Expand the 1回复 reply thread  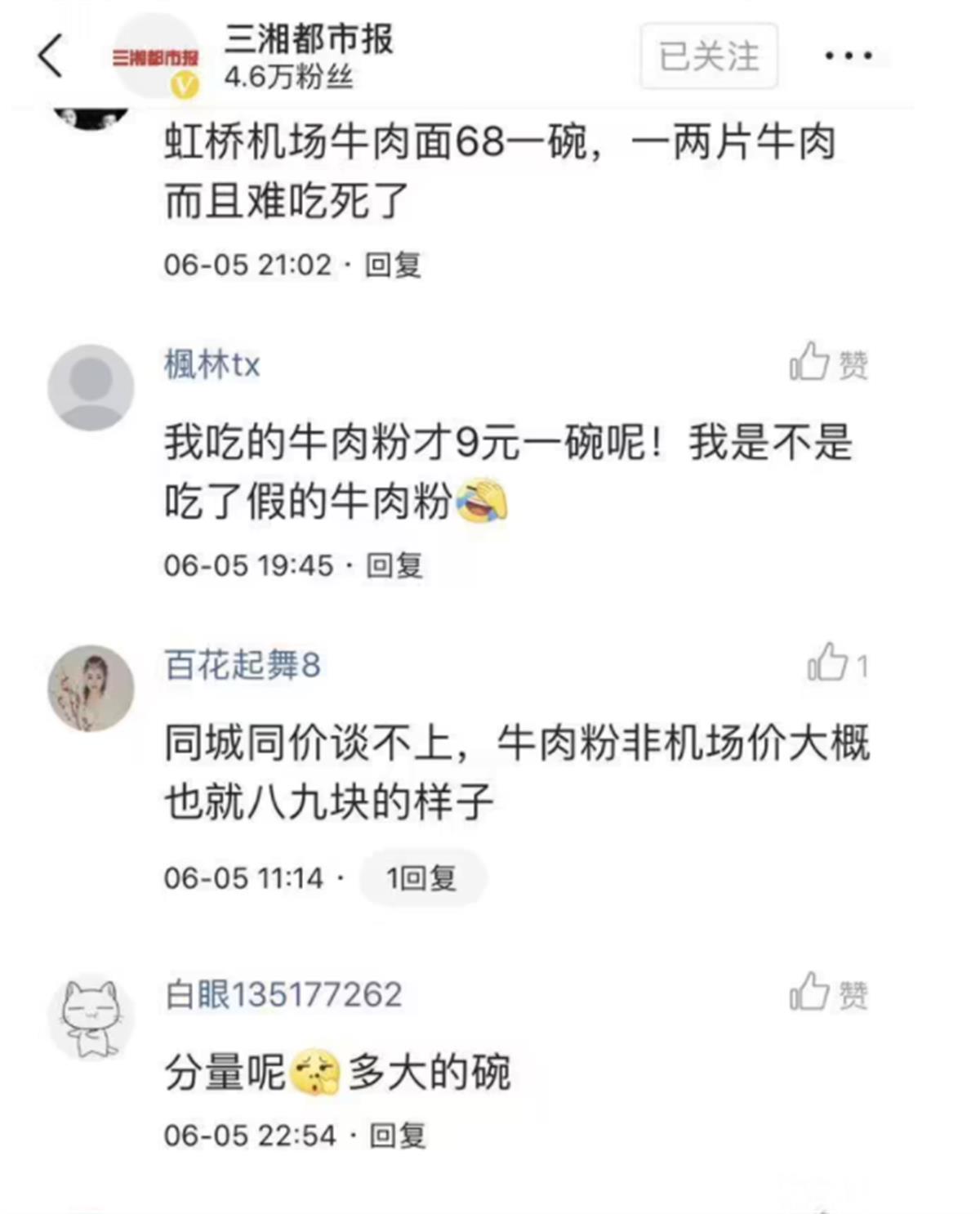coord(422,877)
